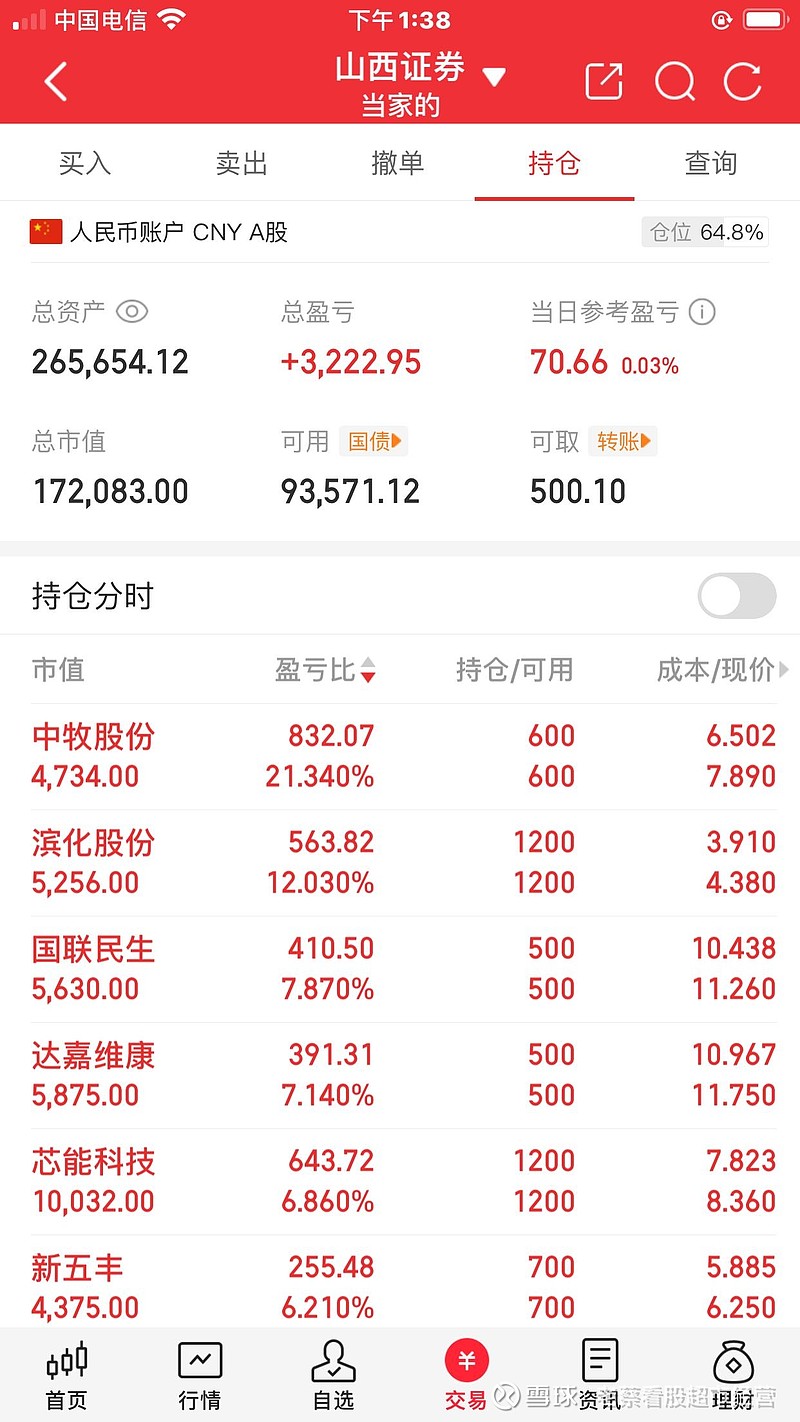Show info about 当日参考盈亏
Screen dimensions: 800x1422
point(702,312)
